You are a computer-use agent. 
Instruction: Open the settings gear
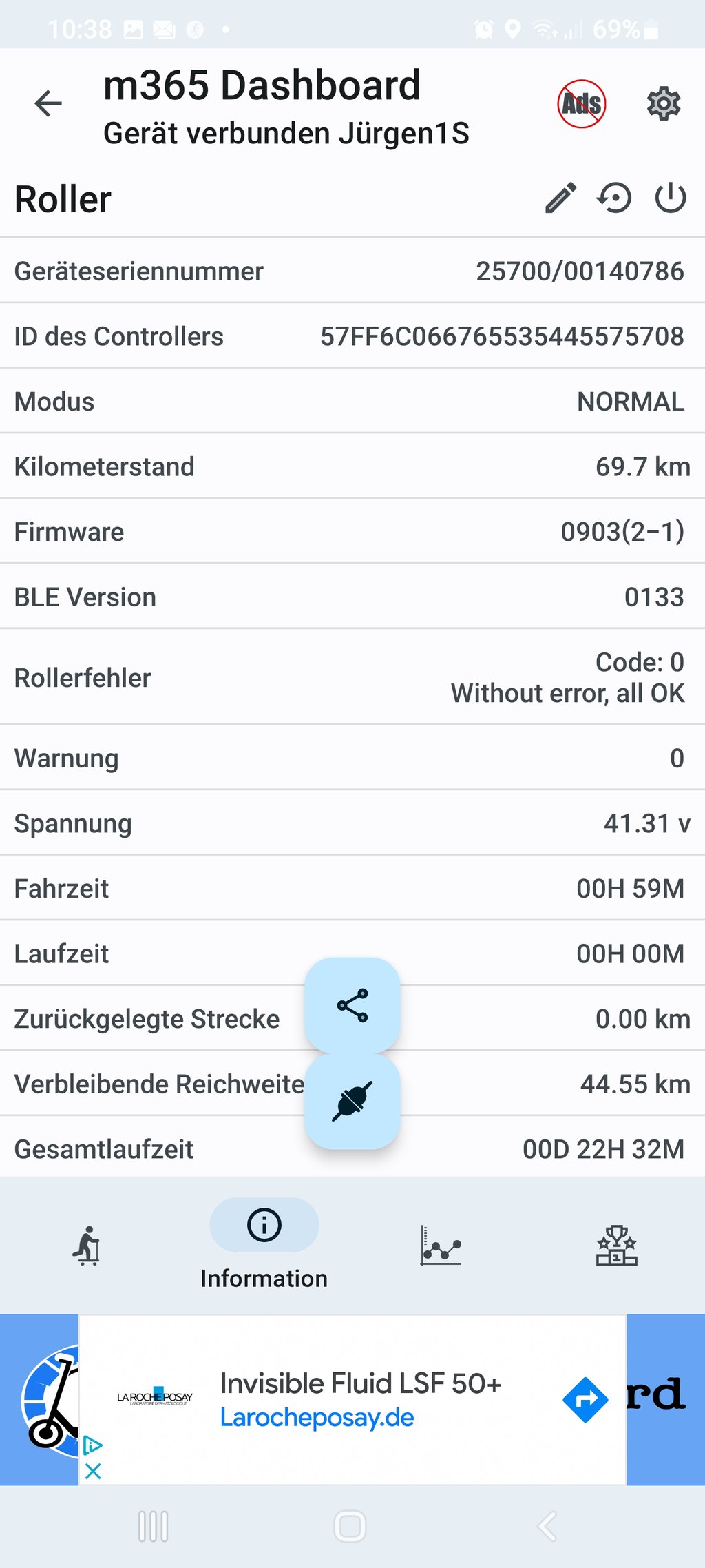click(x=664, y=104)
